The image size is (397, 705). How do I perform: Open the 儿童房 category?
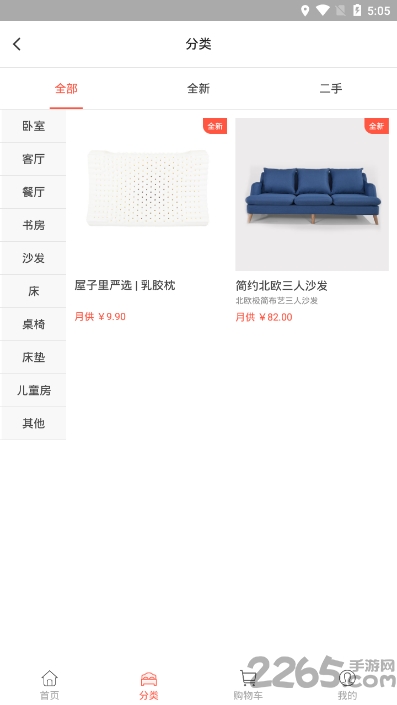coord(33,390)
